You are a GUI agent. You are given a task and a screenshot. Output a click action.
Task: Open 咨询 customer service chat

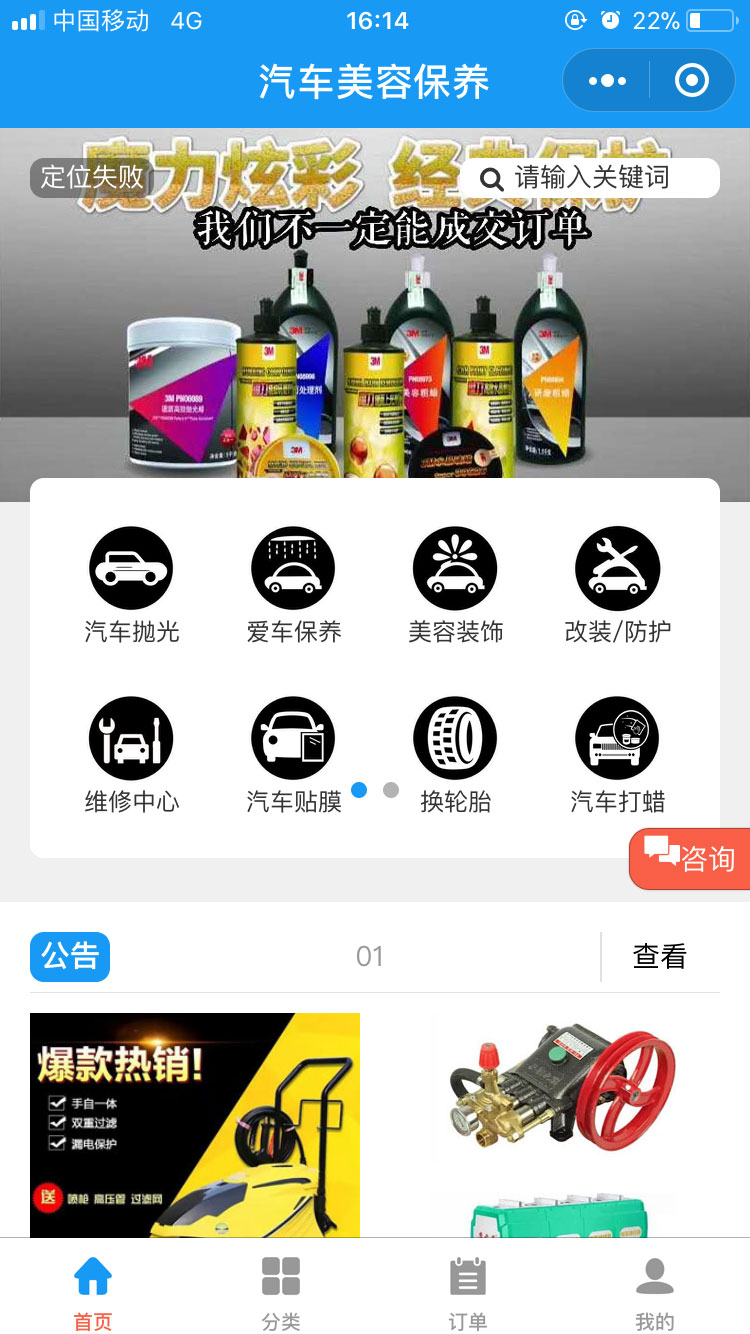click(690, 858)
